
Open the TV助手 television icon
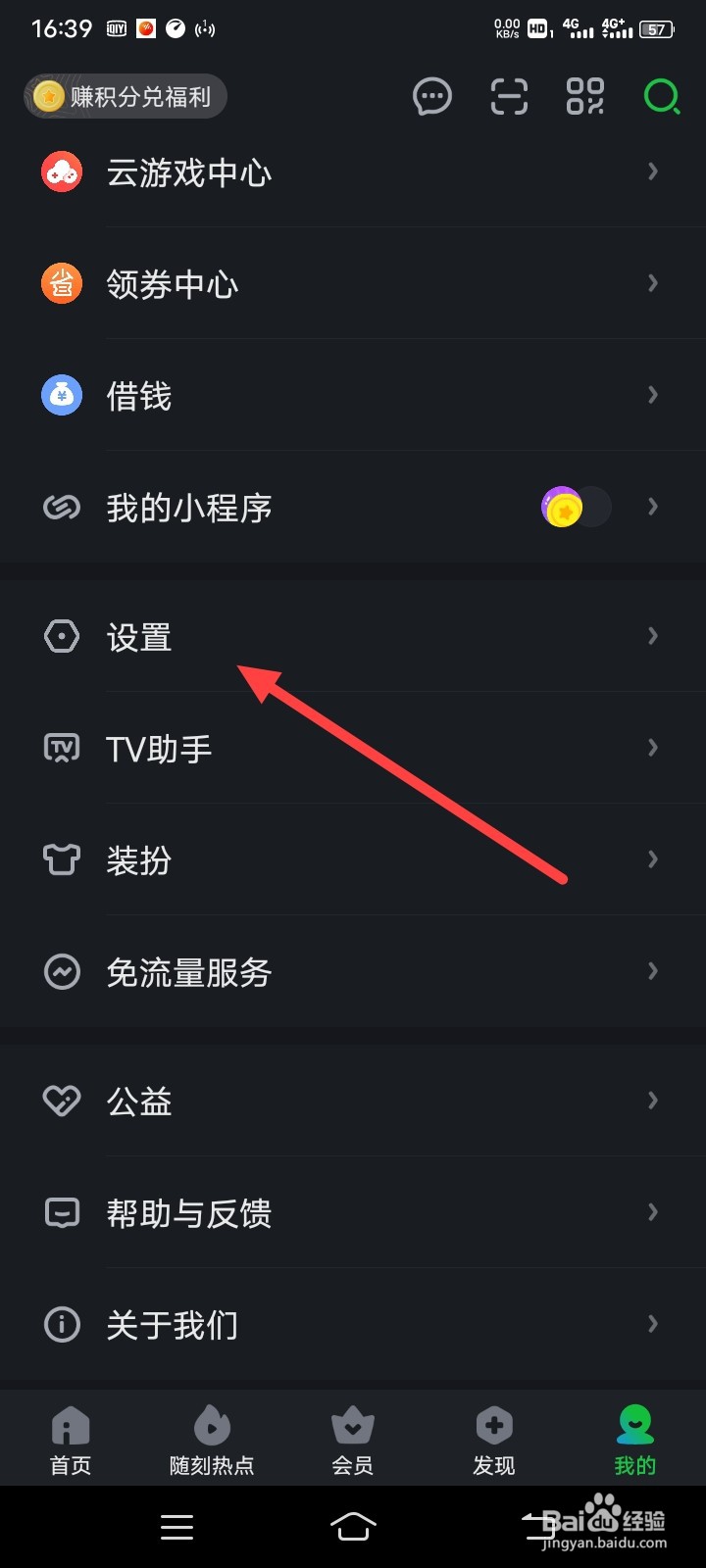pos(62,748)
